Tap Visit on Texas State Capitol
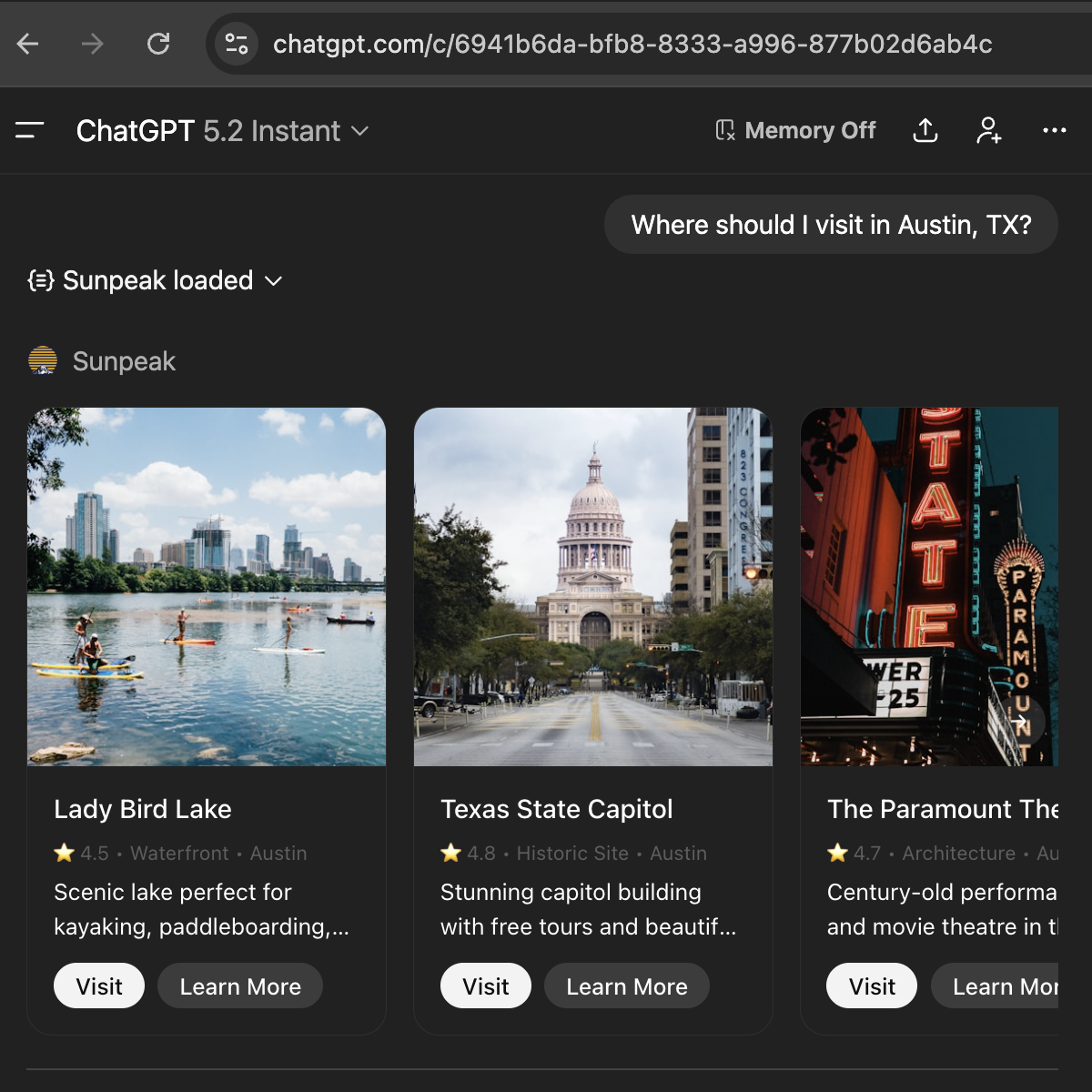This screenshot has height=1092, width=1092. (486, 986)
